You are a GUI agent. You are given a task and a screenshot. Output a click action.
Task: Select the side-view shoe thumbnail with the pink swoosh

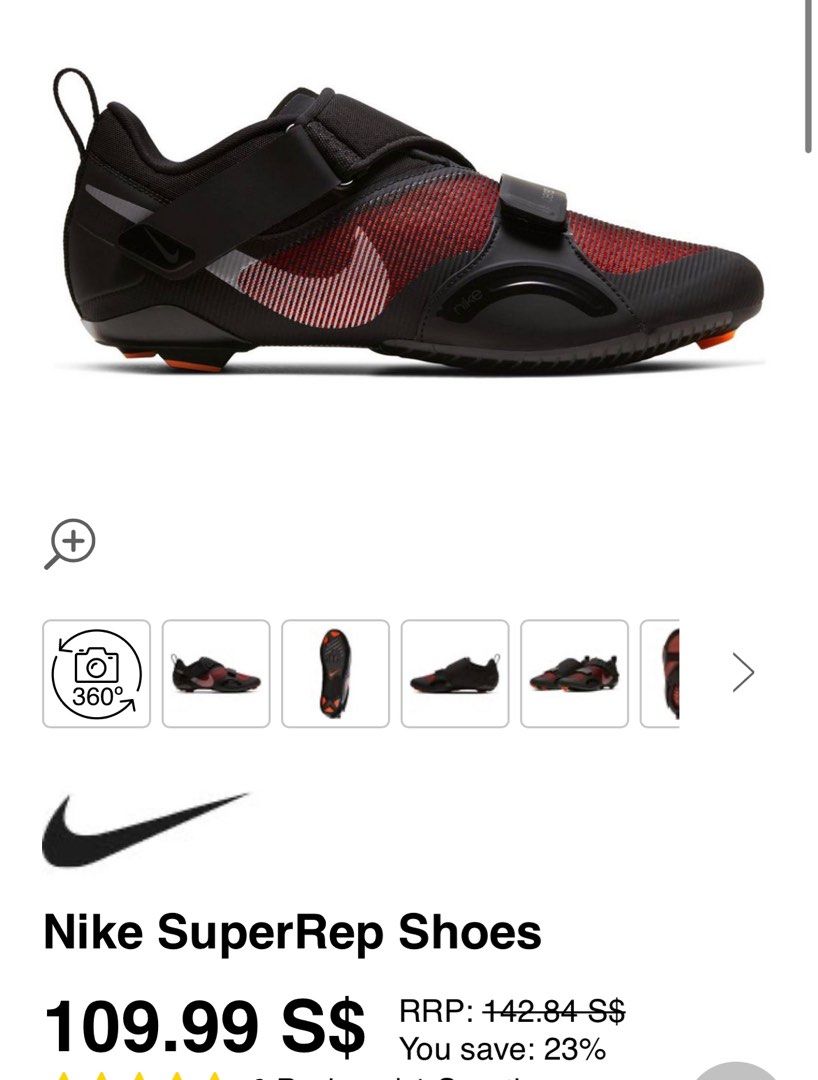tap(216, 673)
